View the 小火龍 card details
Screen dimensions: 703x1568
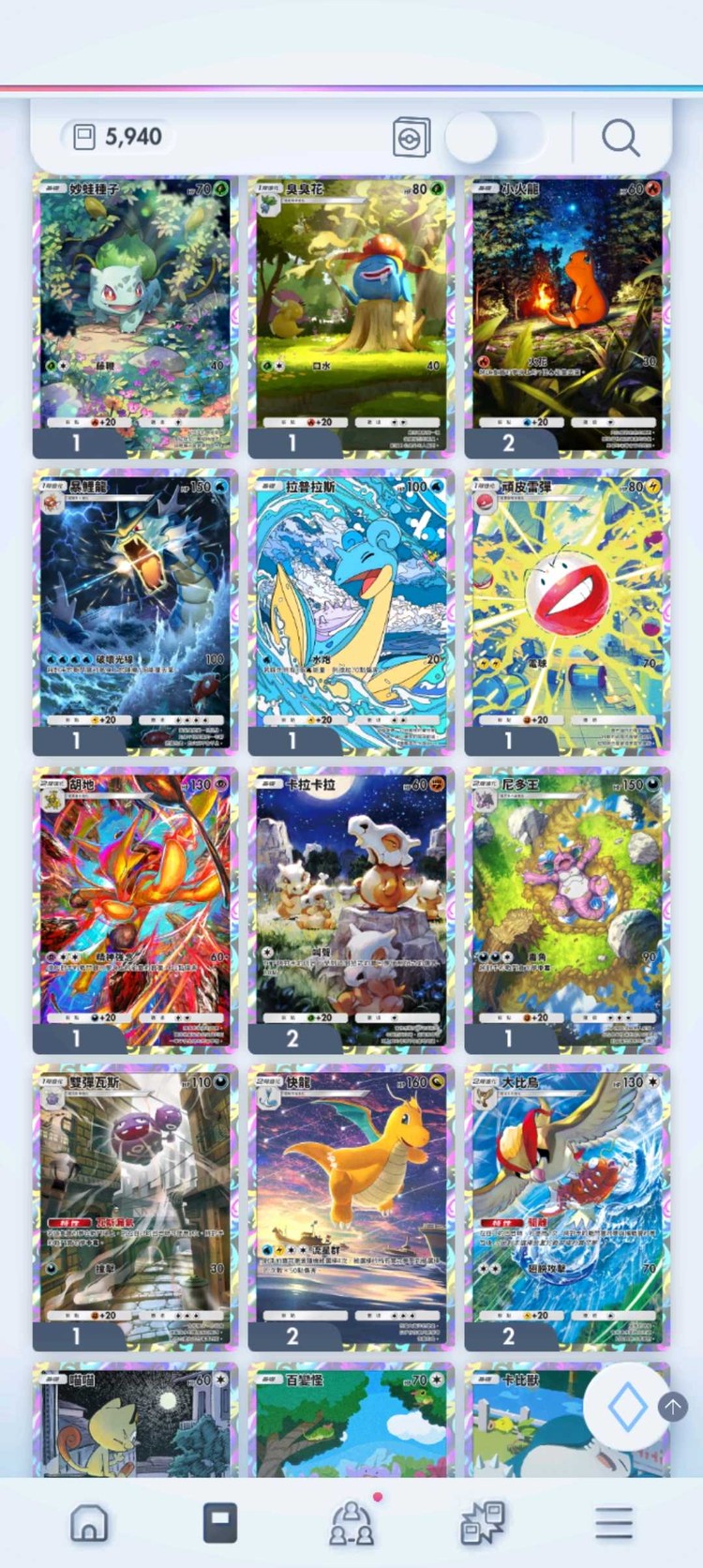point(566,314)
